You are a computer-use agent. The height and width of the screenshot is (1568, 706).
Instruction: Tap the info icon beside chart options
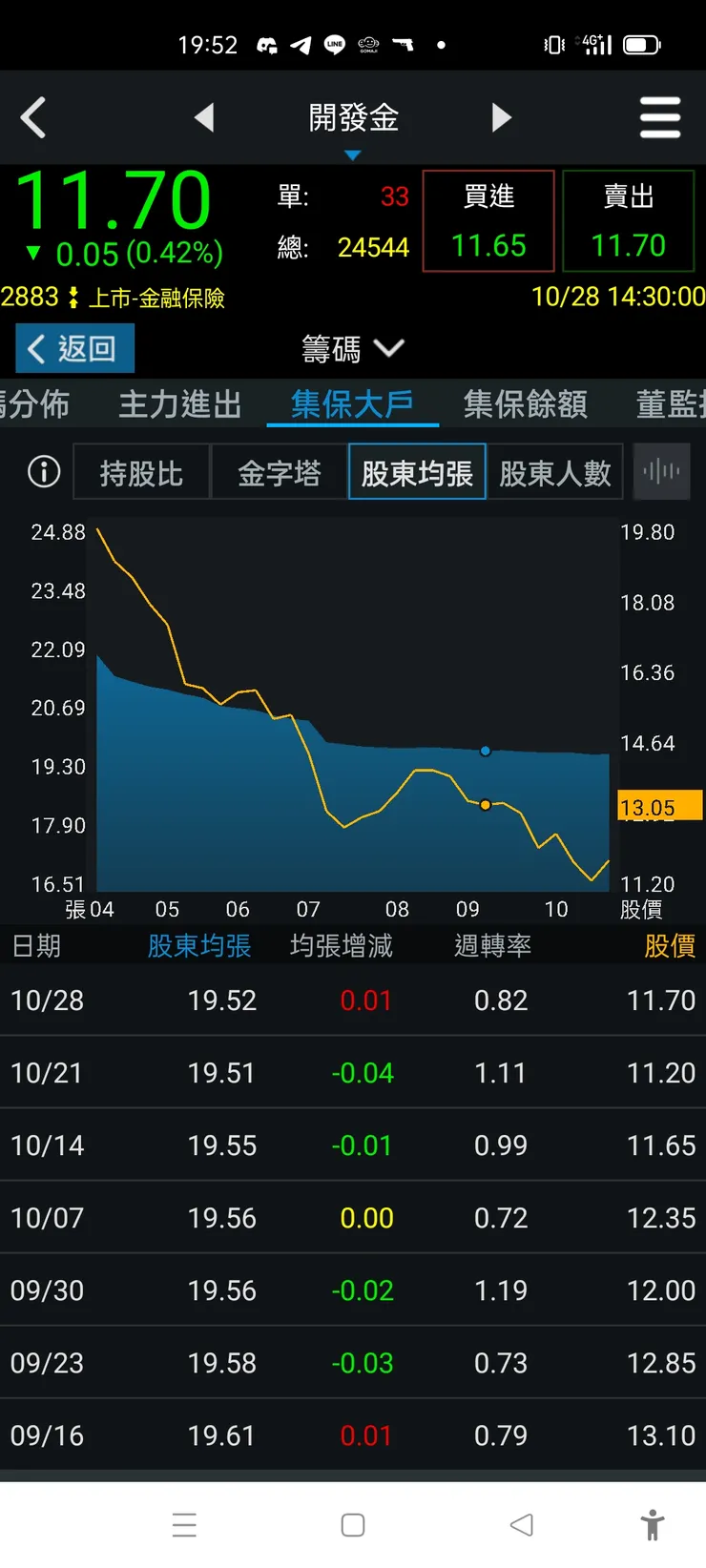pyautogui.click(x=43, y=471)
